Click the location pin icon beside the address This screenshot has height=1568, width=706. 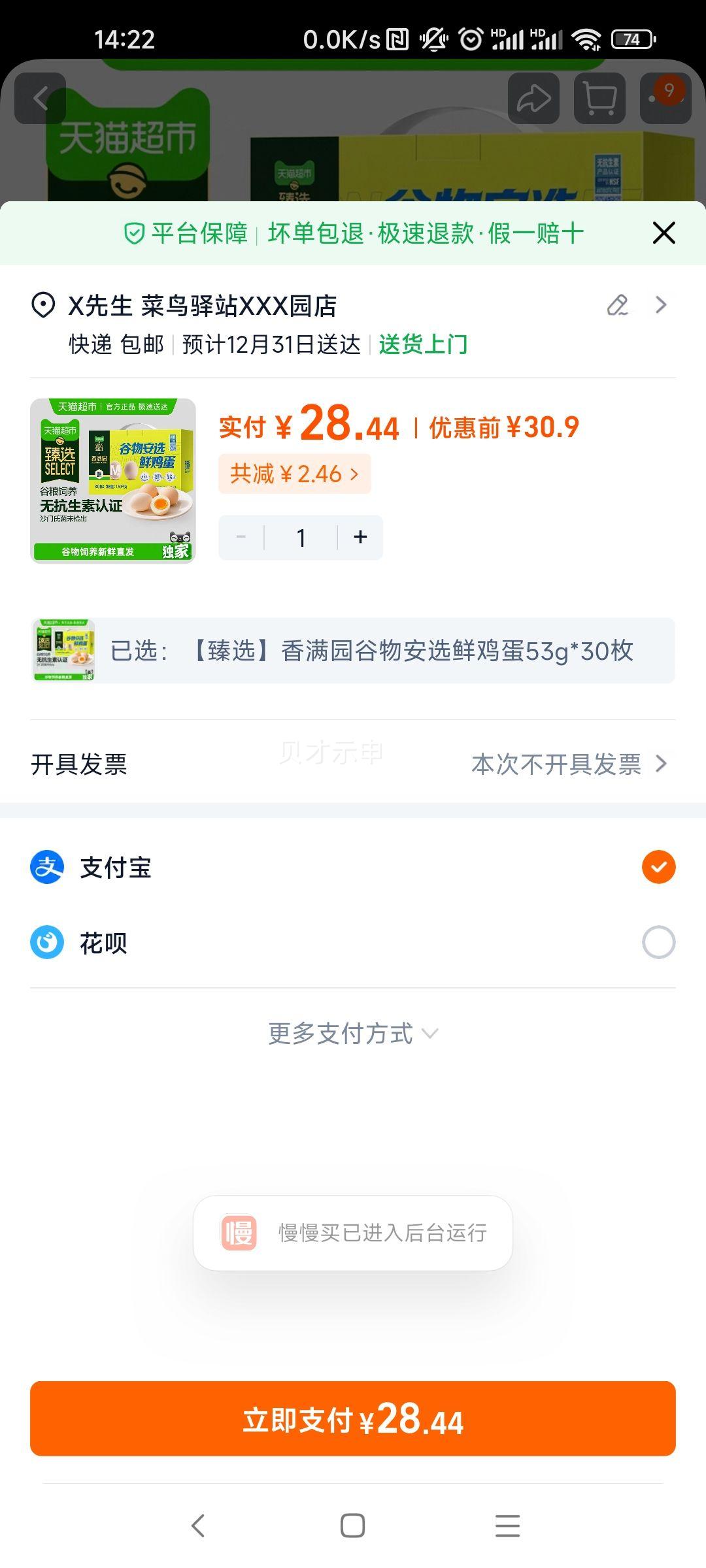(x=44, y=304)
